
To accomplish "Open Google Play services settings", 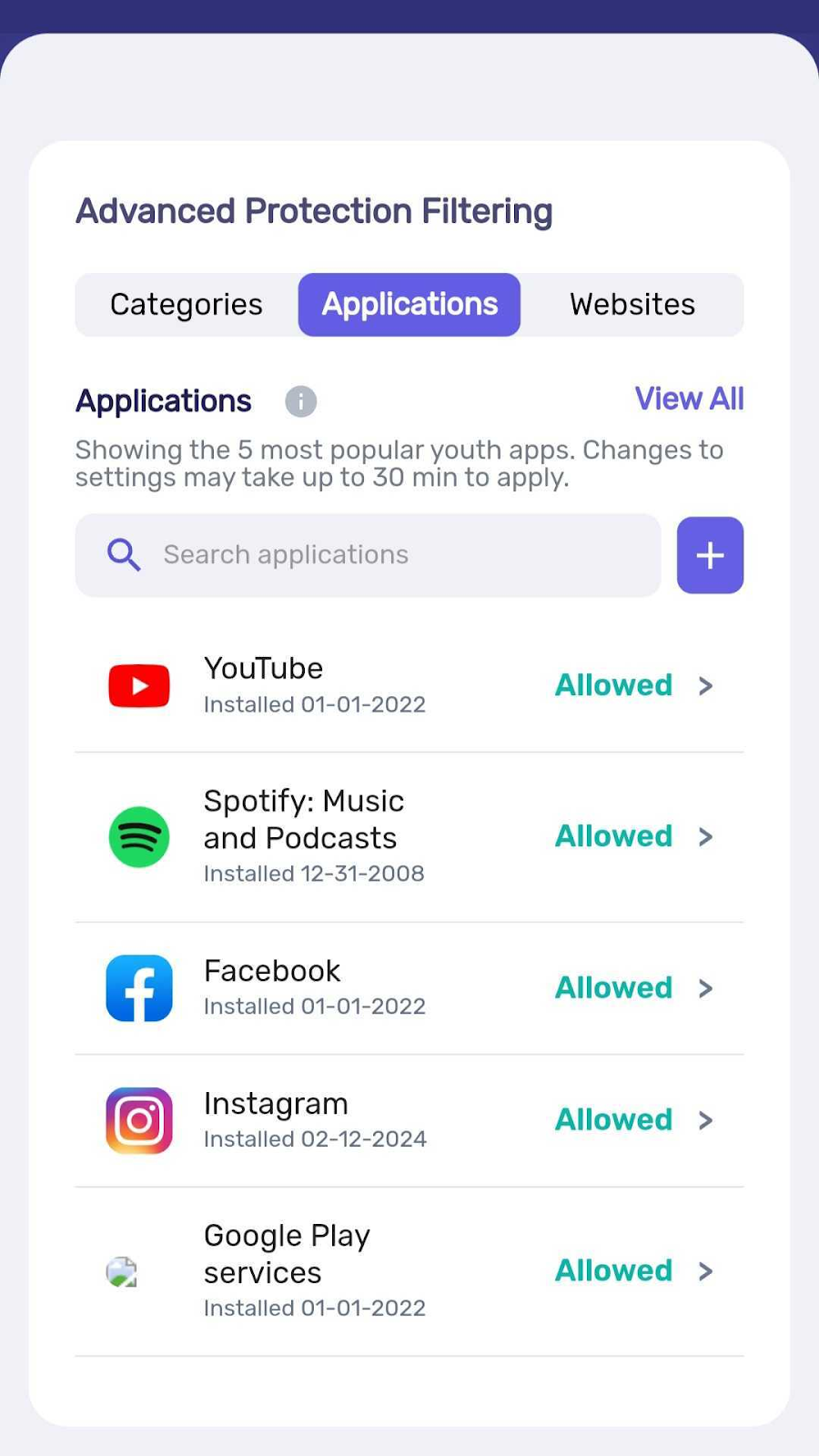I will tap(409, 1272).
